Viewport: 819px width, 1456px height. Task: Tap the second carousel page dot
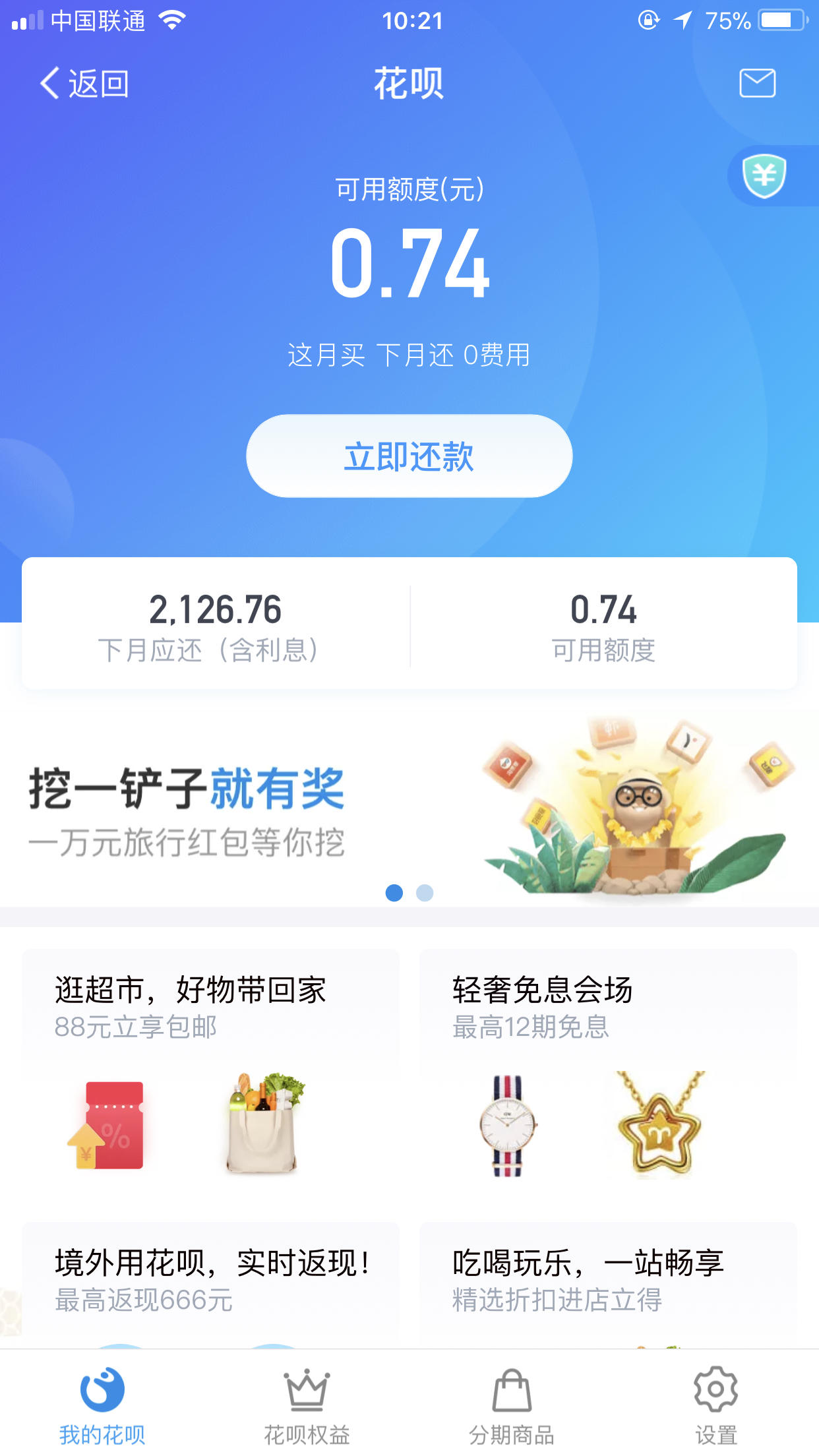(424, 892)
